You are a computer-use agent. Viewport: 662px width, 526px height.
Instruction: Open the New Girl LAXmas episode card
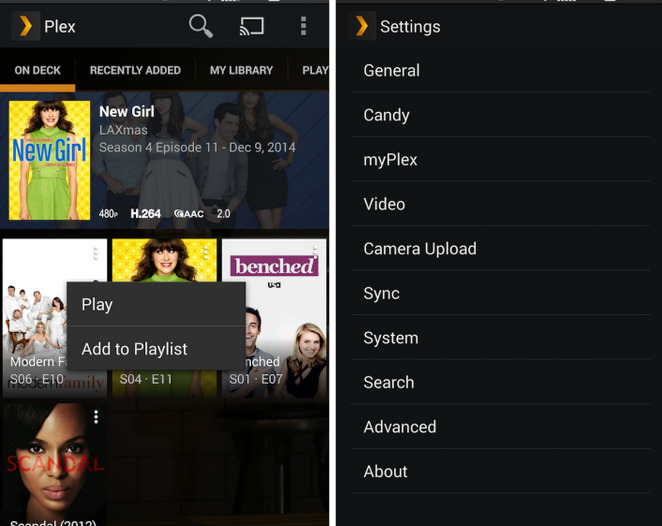click(165, 160)
